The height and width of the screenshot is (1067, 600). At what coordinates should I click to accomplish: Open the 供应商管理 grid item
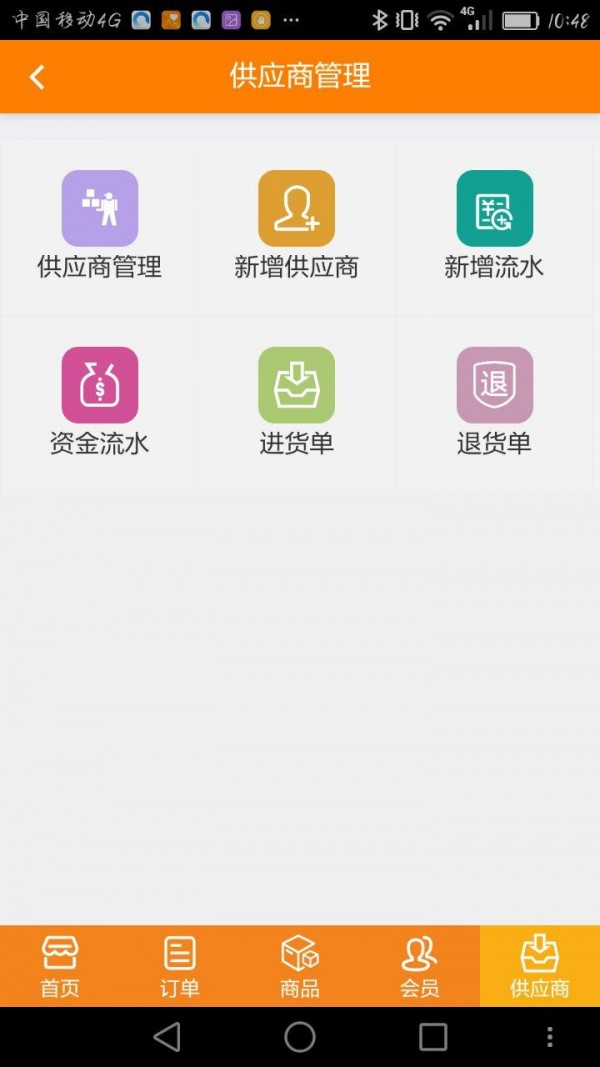(x=99, y=225)
